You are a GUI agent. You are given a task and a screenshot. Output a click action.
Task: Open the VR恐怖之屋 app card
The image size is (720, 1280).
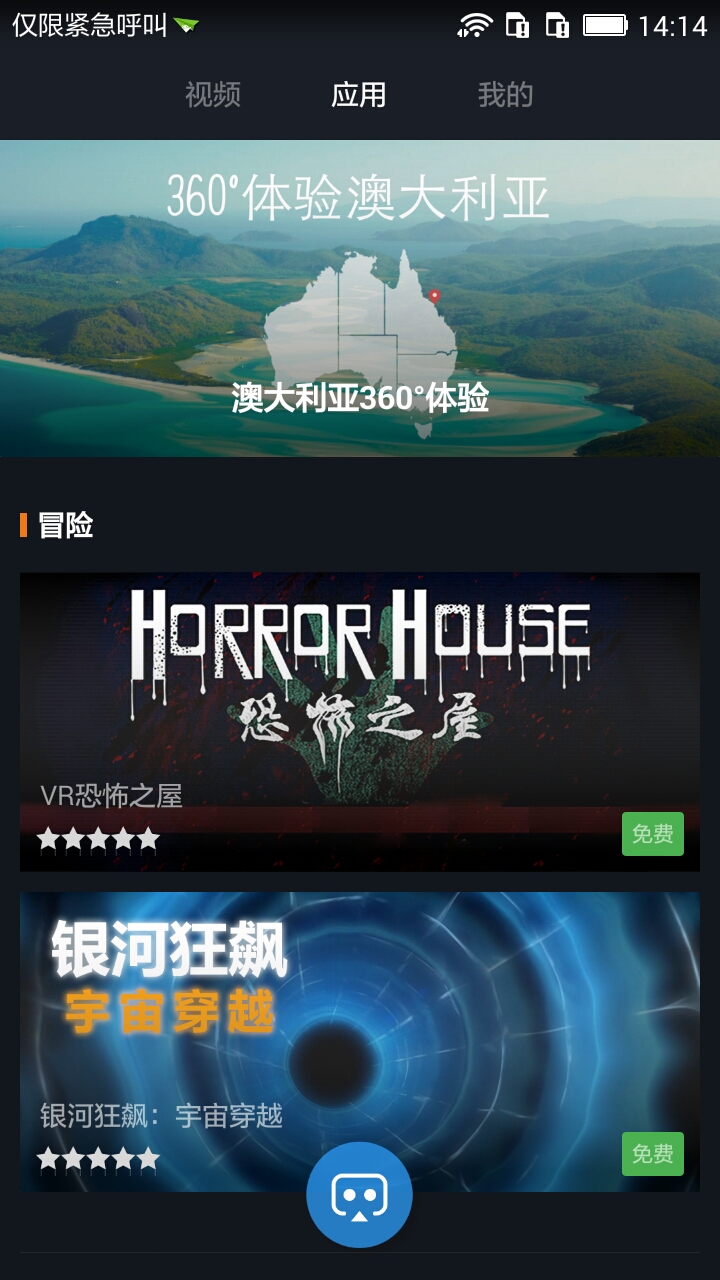coord(360,700)
